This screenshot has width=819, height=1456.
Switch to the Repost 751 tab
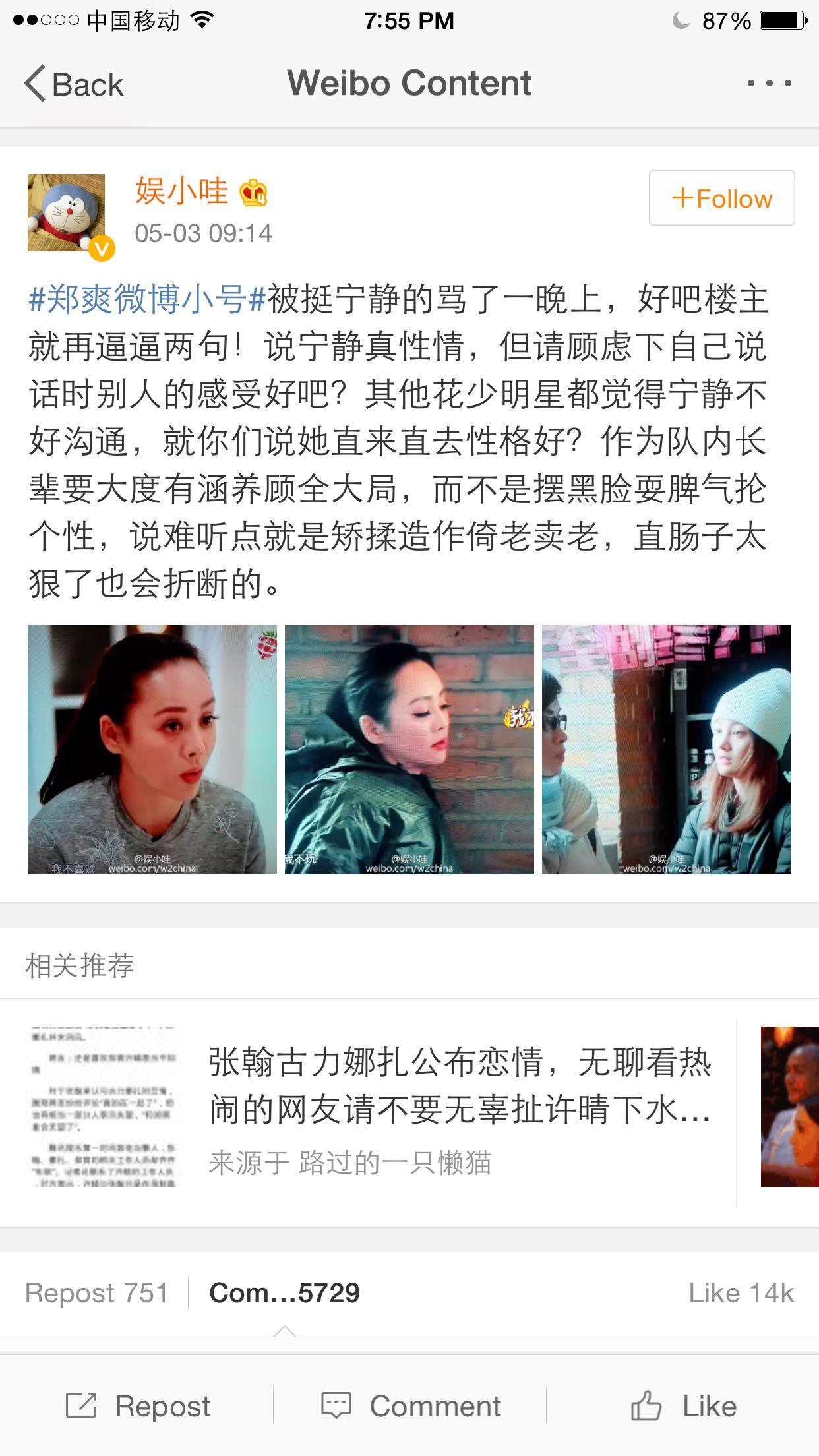pyautogui.click(x=96, y=1292)
